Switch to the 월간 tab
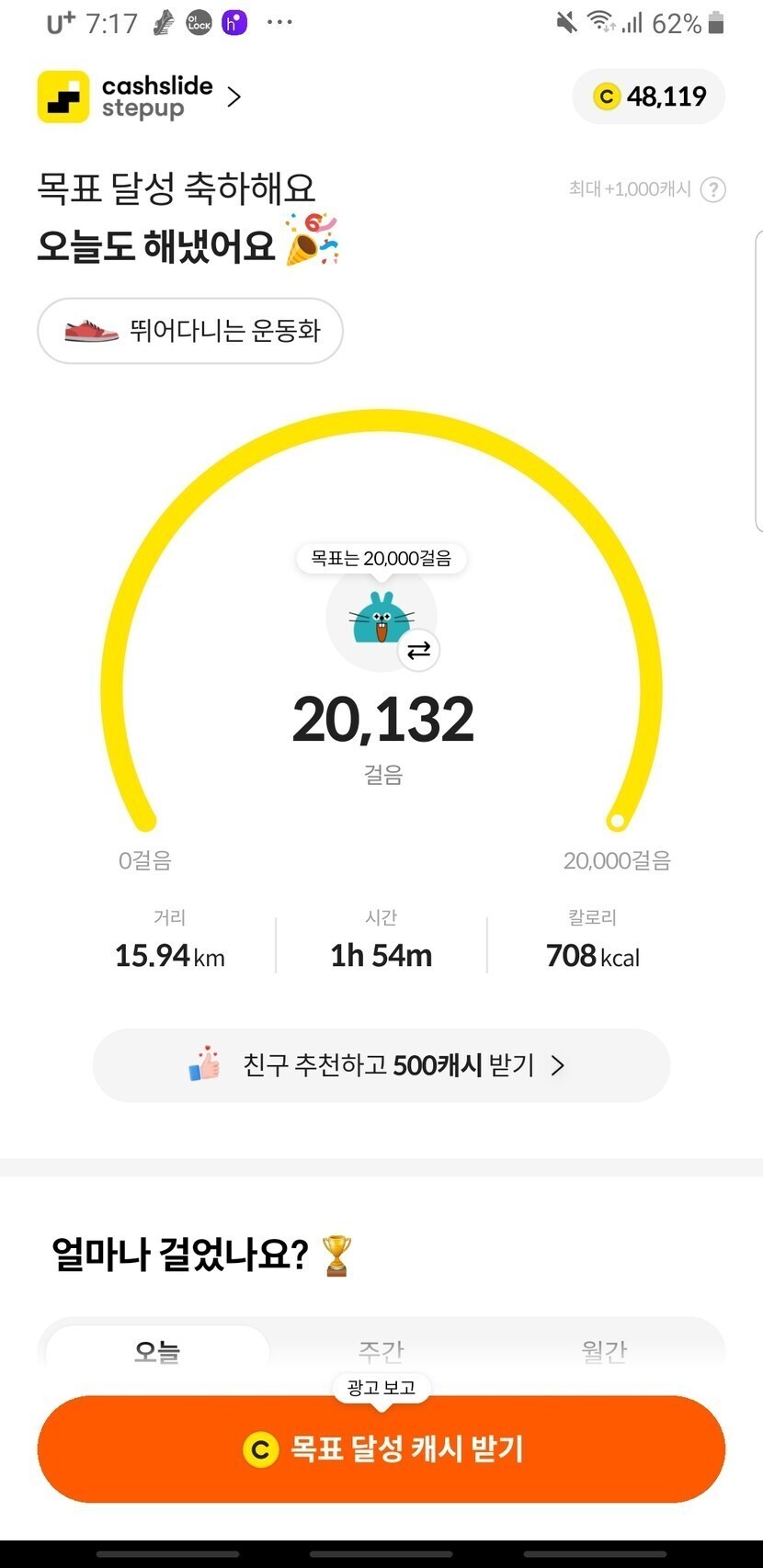763x1568 pixels. 604,1351
